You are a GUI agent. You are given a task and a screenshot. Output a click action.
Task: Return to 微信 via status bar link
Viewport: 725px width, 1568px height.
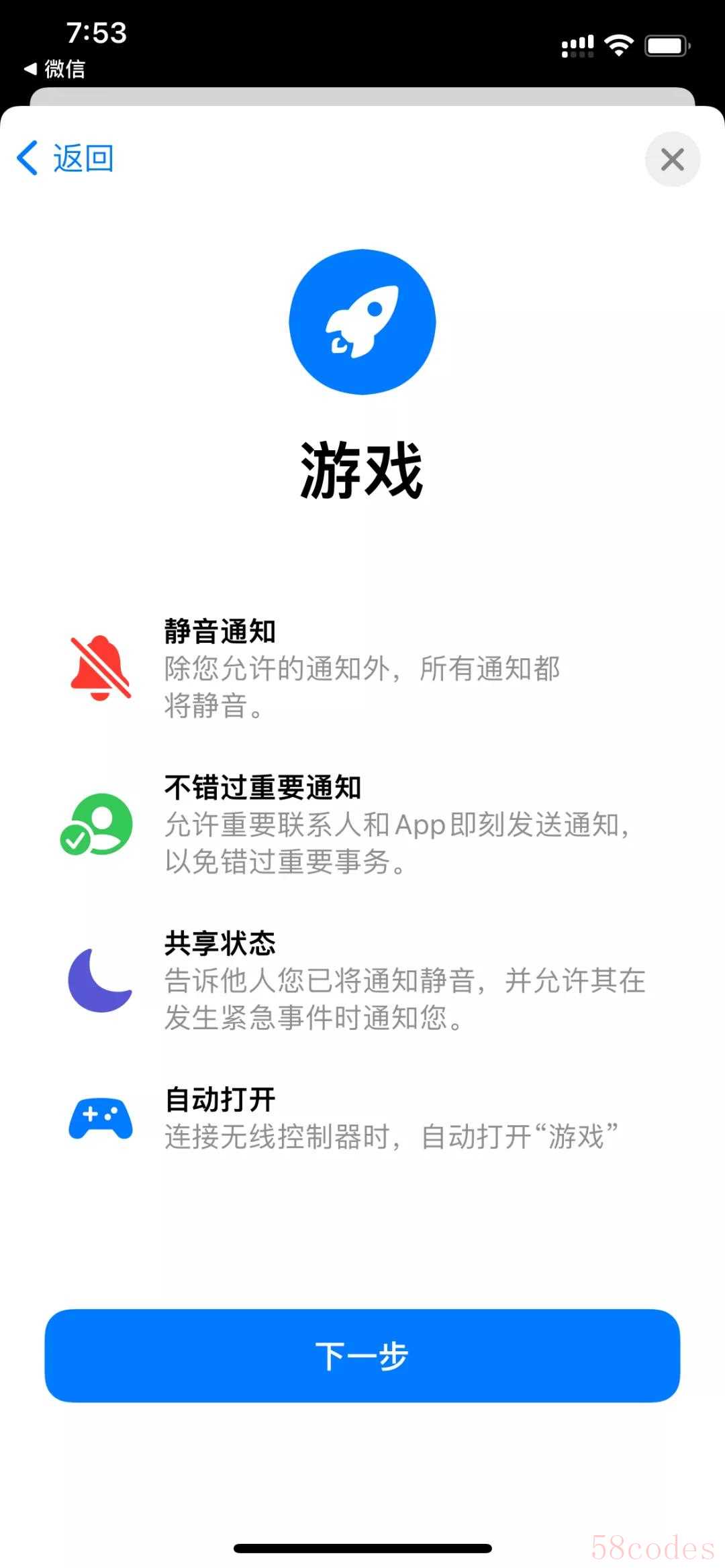(x=55, y=68)
